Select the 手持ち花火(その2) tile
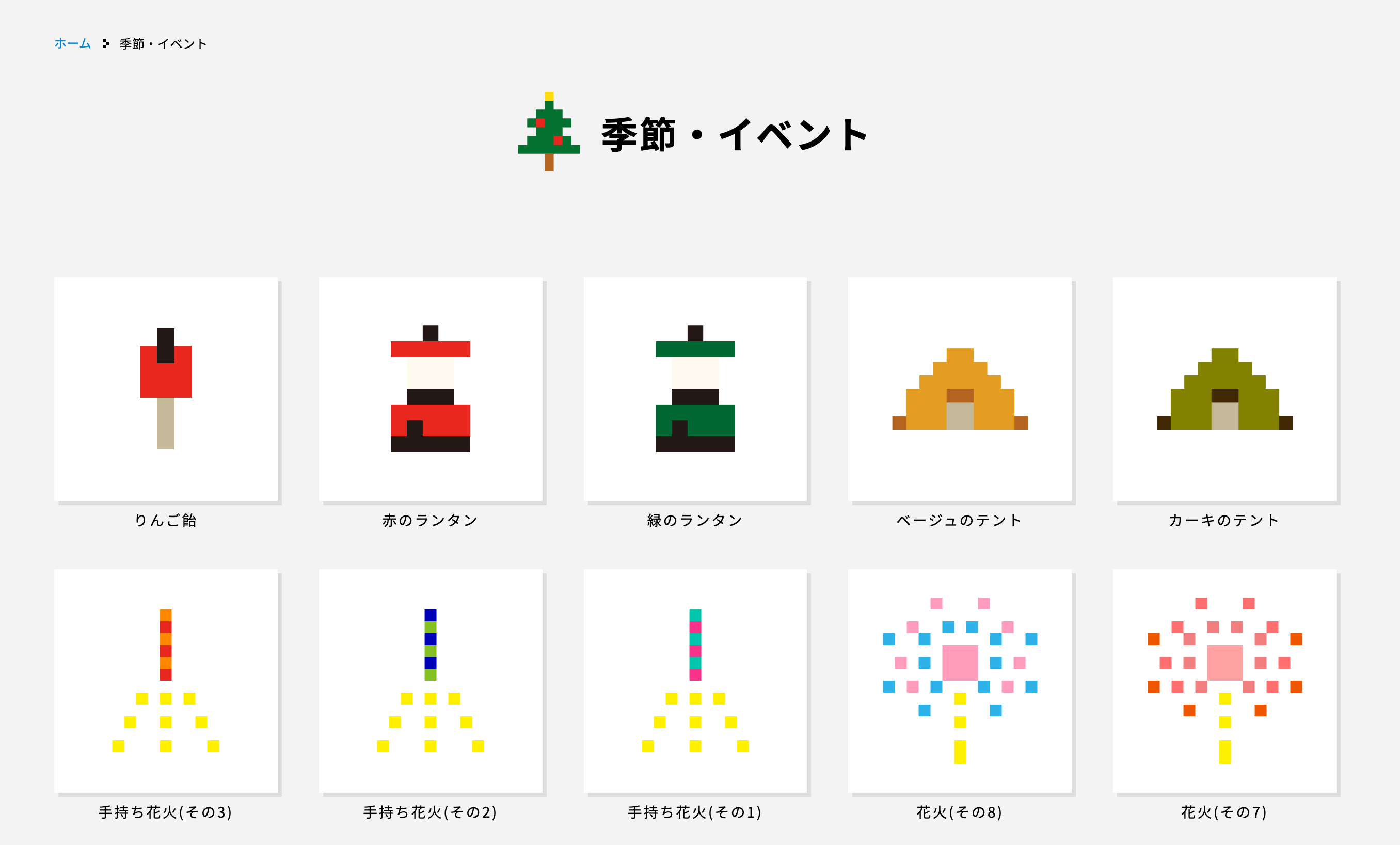 pyautogui.click(x=430, y=681)
